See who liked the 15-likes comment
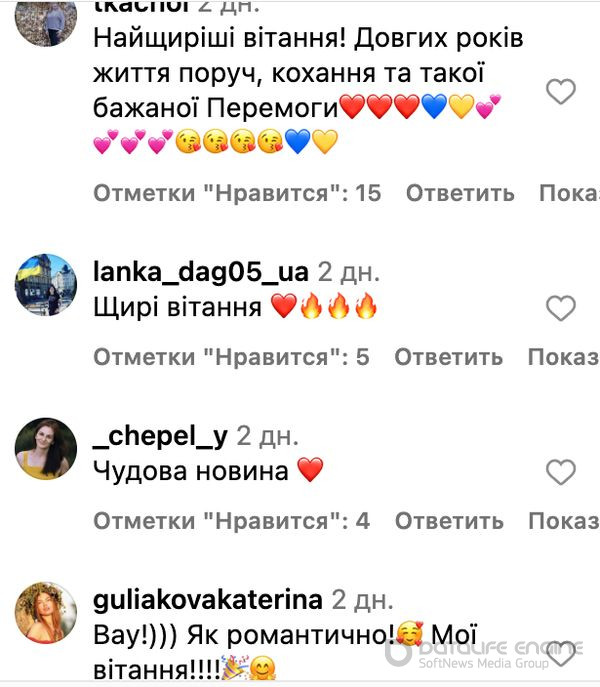Screen dimensions: 600x687 (237, 193)
